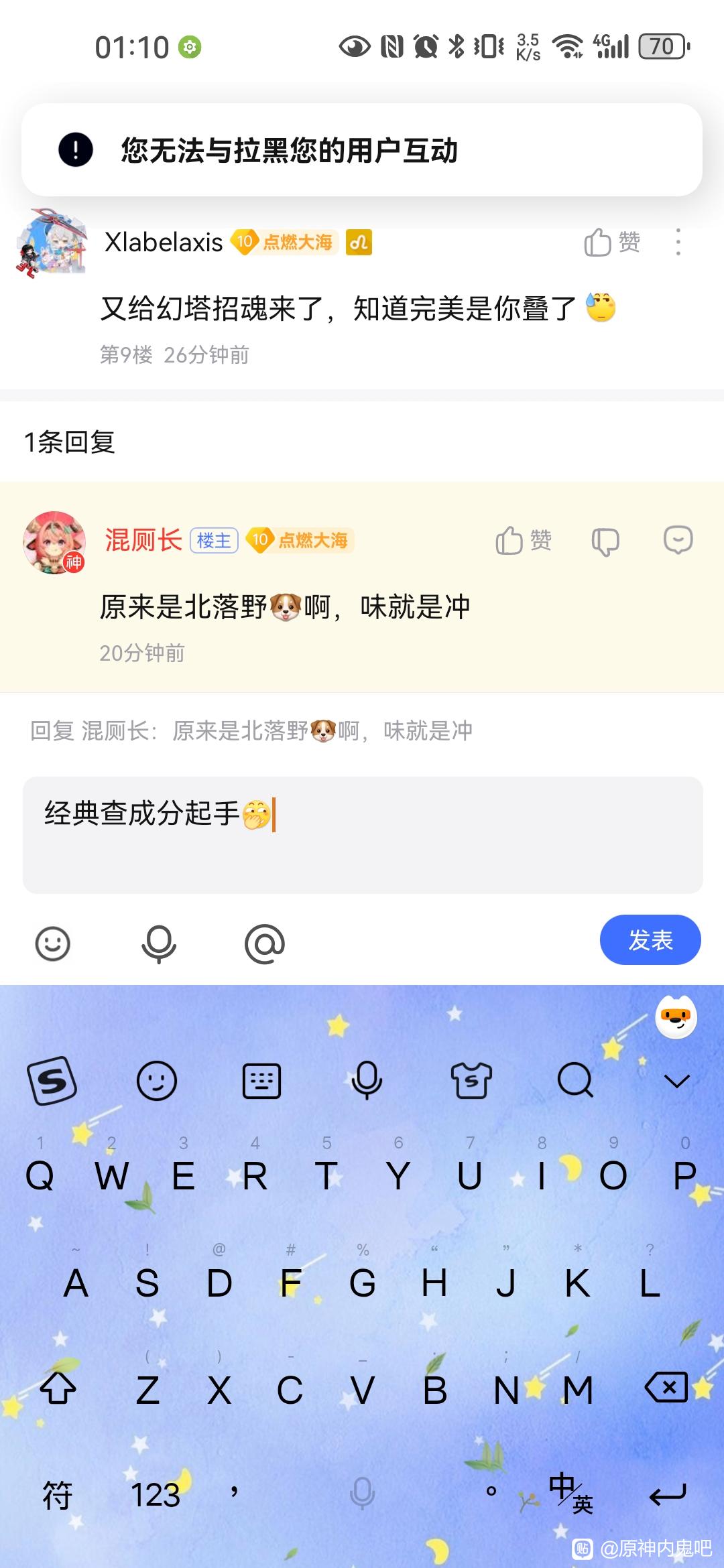Screen dimensions: 724x1568
Task: Start voice input below the reply box
Action: click(x=159, y=943)
